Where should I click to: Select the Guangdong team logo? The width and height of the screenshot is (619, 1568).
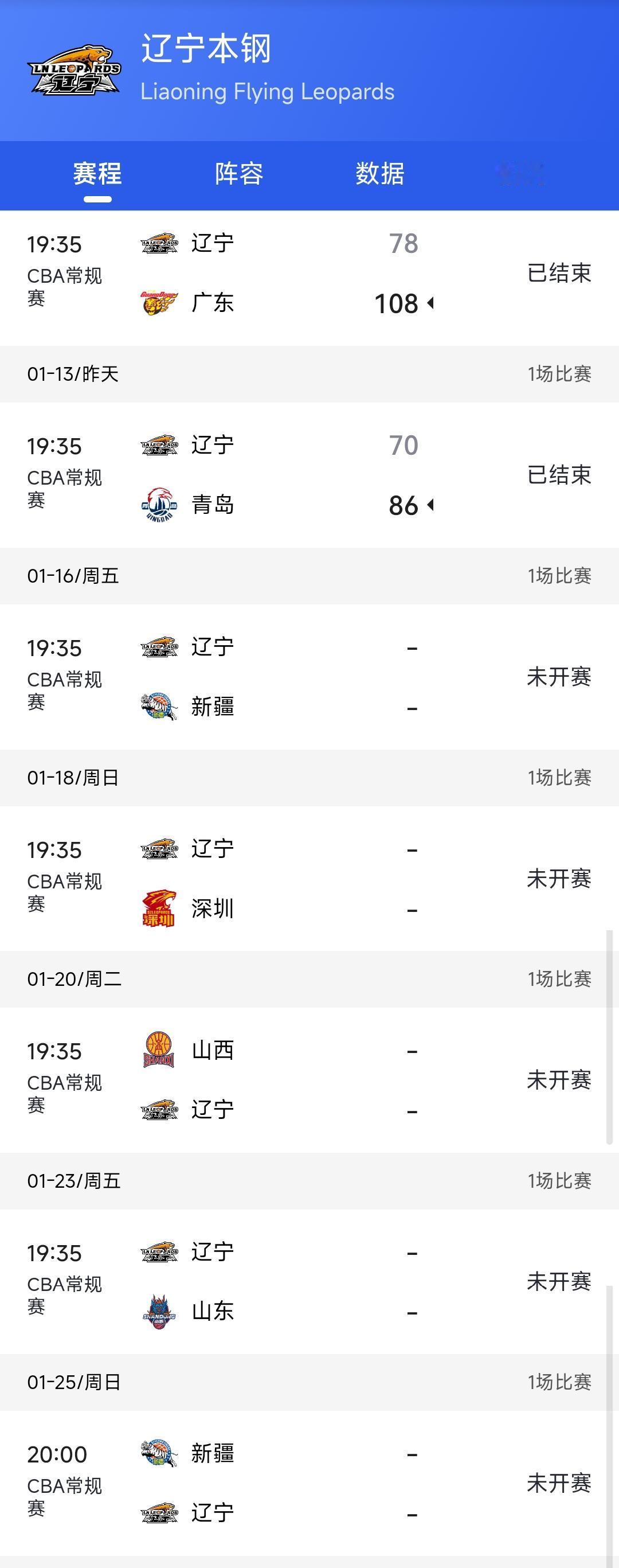[x=159, y=302]
